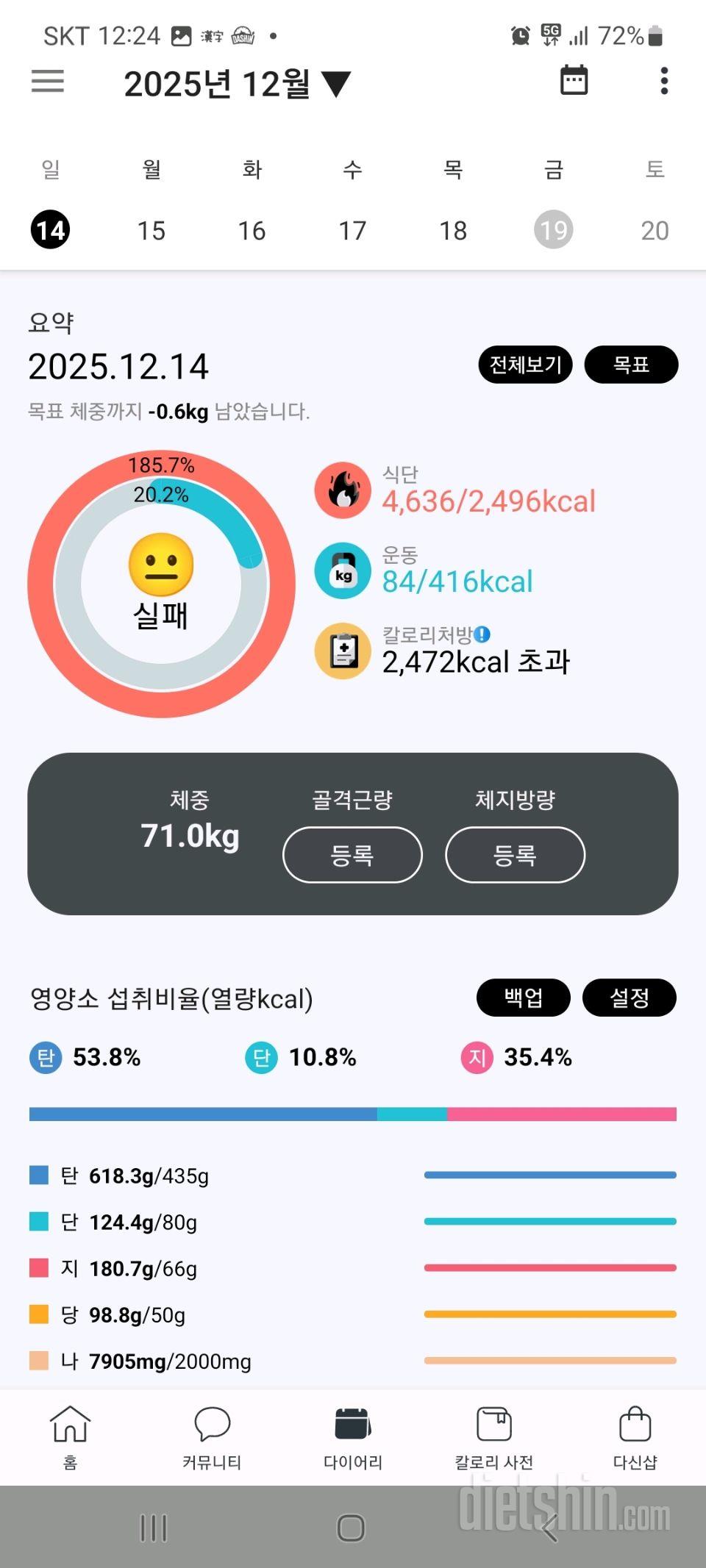The width and height of the screenshot is (706, 1568).
Task: Open the calendar icon in the top bar
Action: (x=573, y=80)
